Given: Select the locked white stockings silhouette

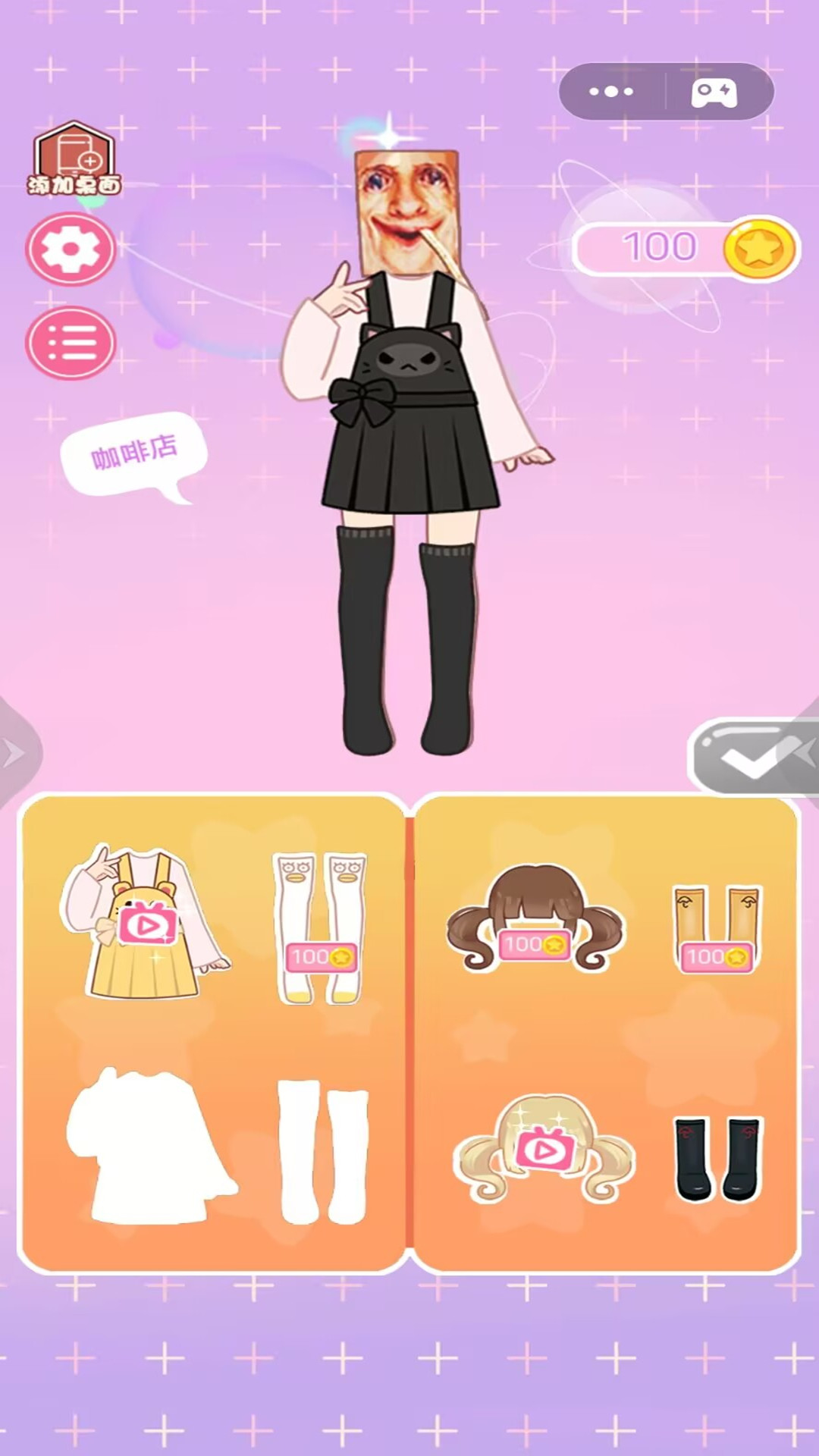Looking at the screenshot, I should 322,1151.
